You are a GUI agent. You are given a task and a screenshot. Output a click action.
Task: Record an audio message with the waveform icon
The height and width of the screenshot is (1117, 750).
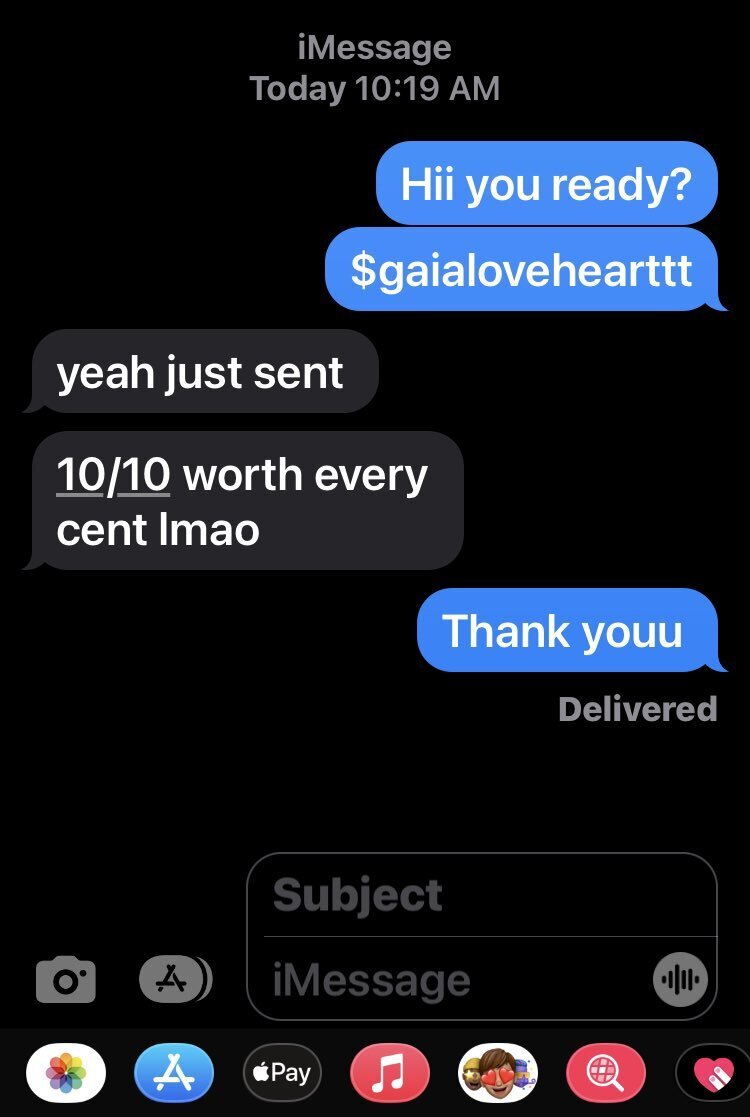click(682, 979)
